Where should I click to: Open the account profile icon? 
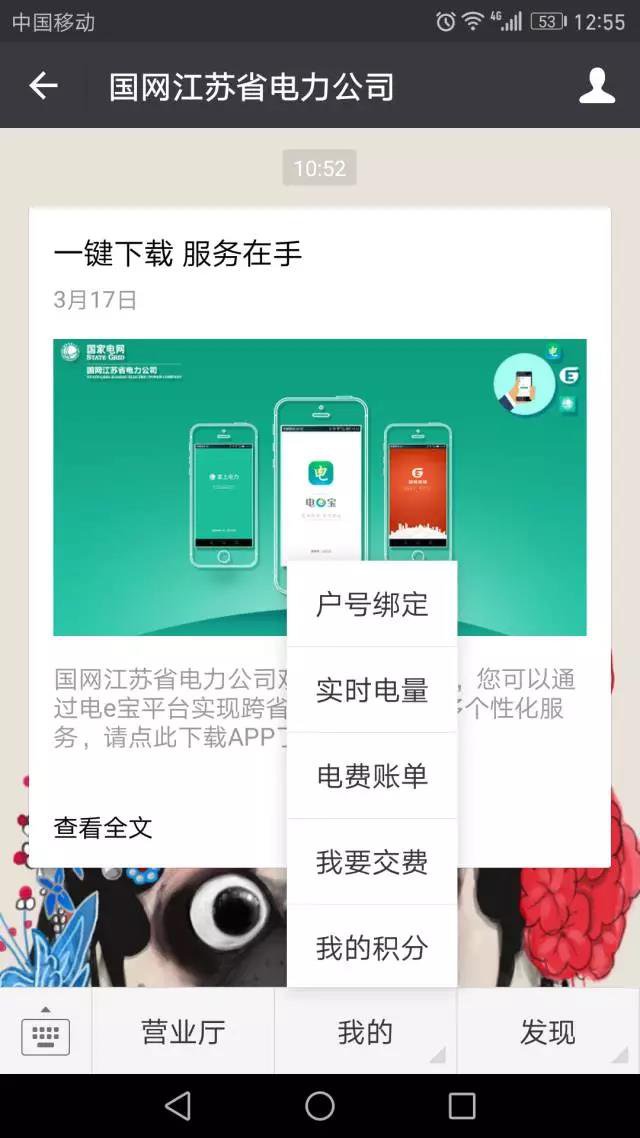pyautogui.click(x=597, y=86)
